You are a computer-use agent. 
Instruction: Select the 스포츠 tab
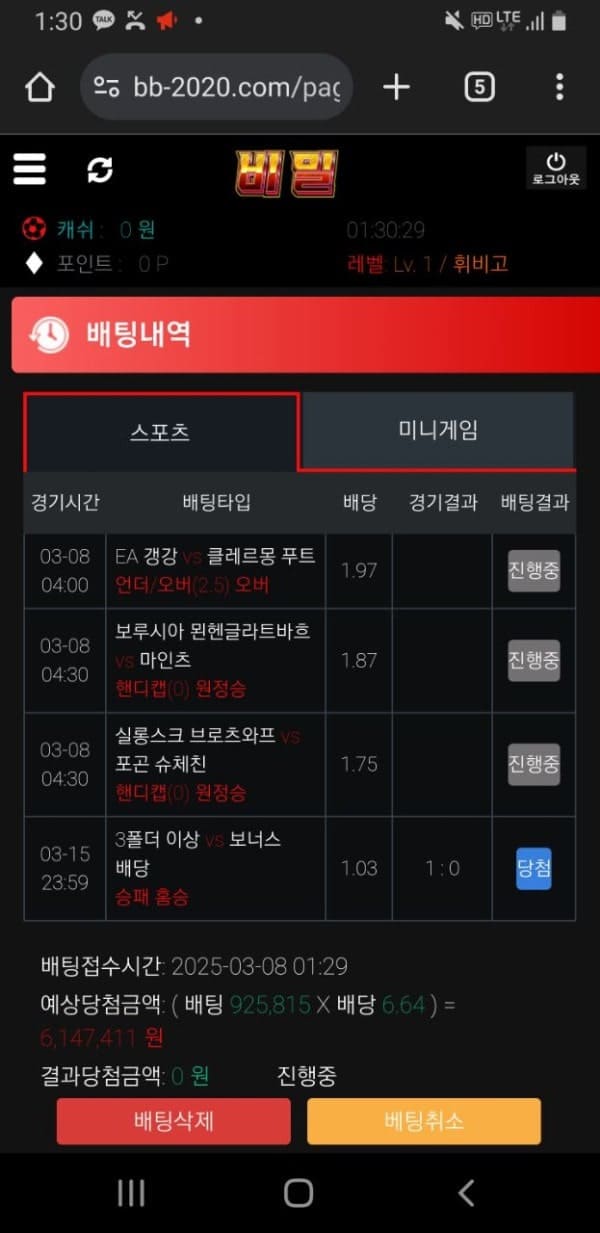[x=160, y=432]
